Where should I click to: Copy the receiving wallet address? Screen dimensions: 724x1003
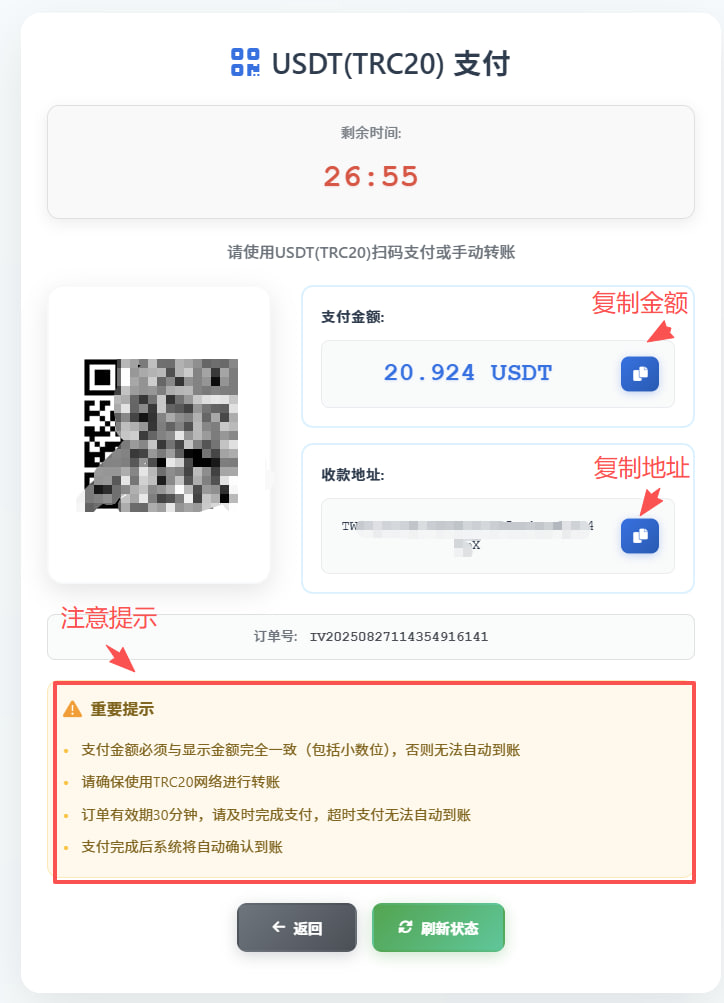(x=640, y=536)
